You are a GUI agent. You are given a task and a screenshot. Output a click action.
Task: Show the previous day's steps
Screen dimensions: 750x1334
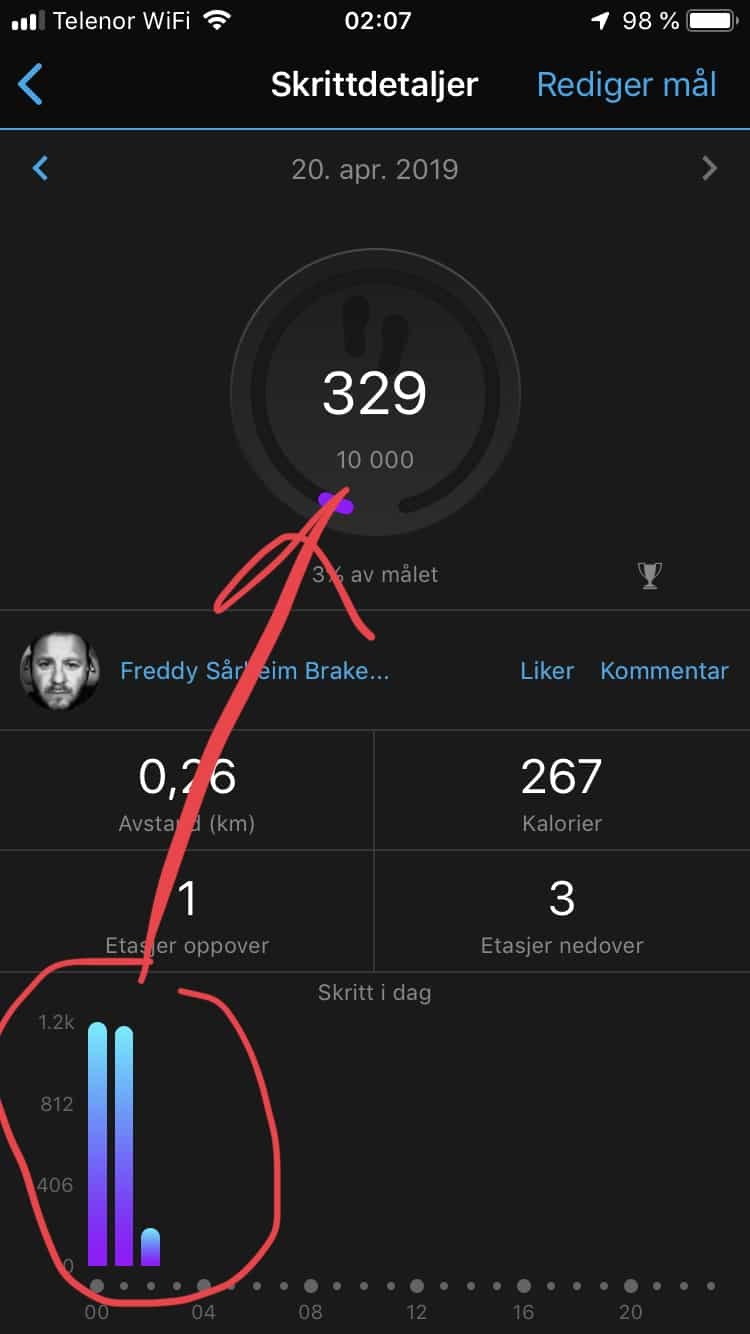(x=40, y=168)
